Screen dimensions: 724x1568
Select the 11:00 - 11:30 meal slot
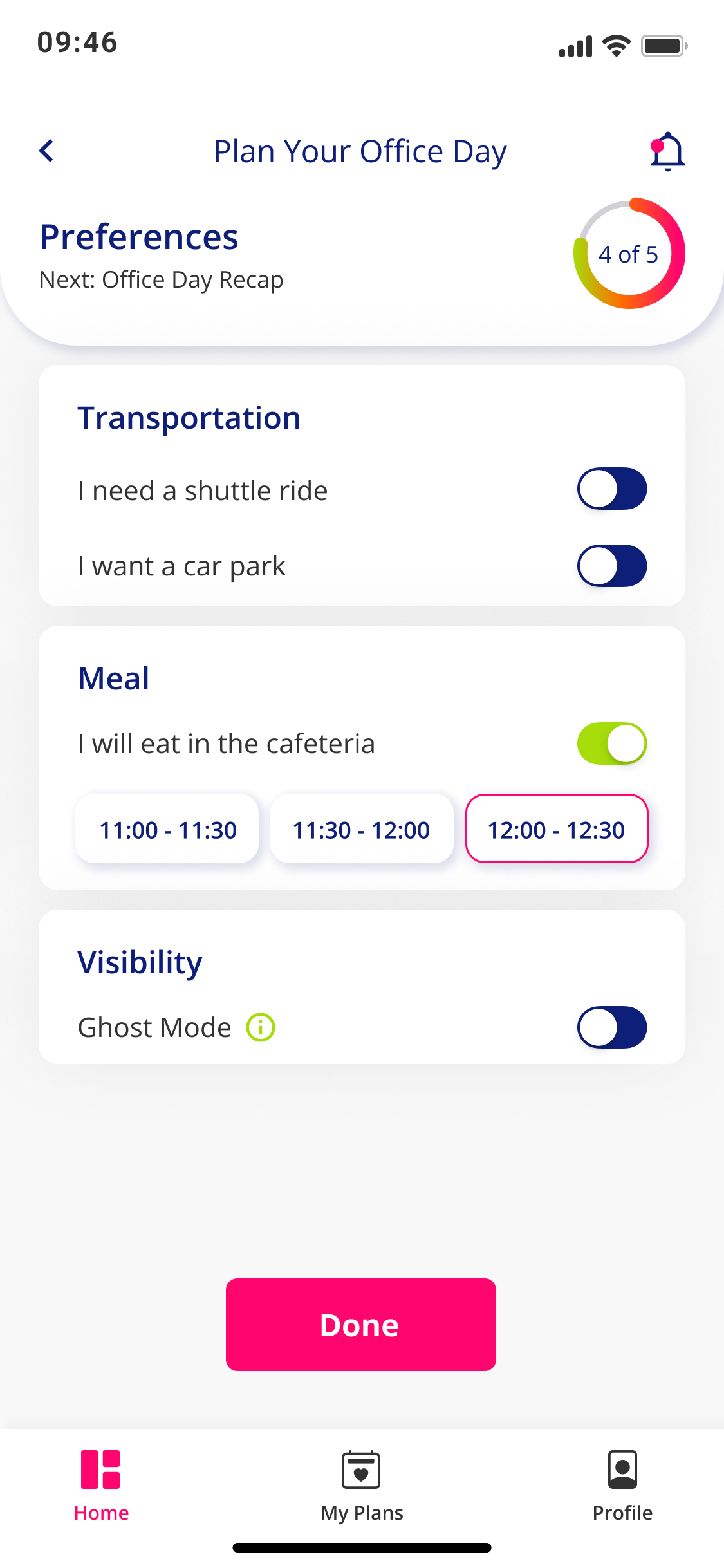167,829
